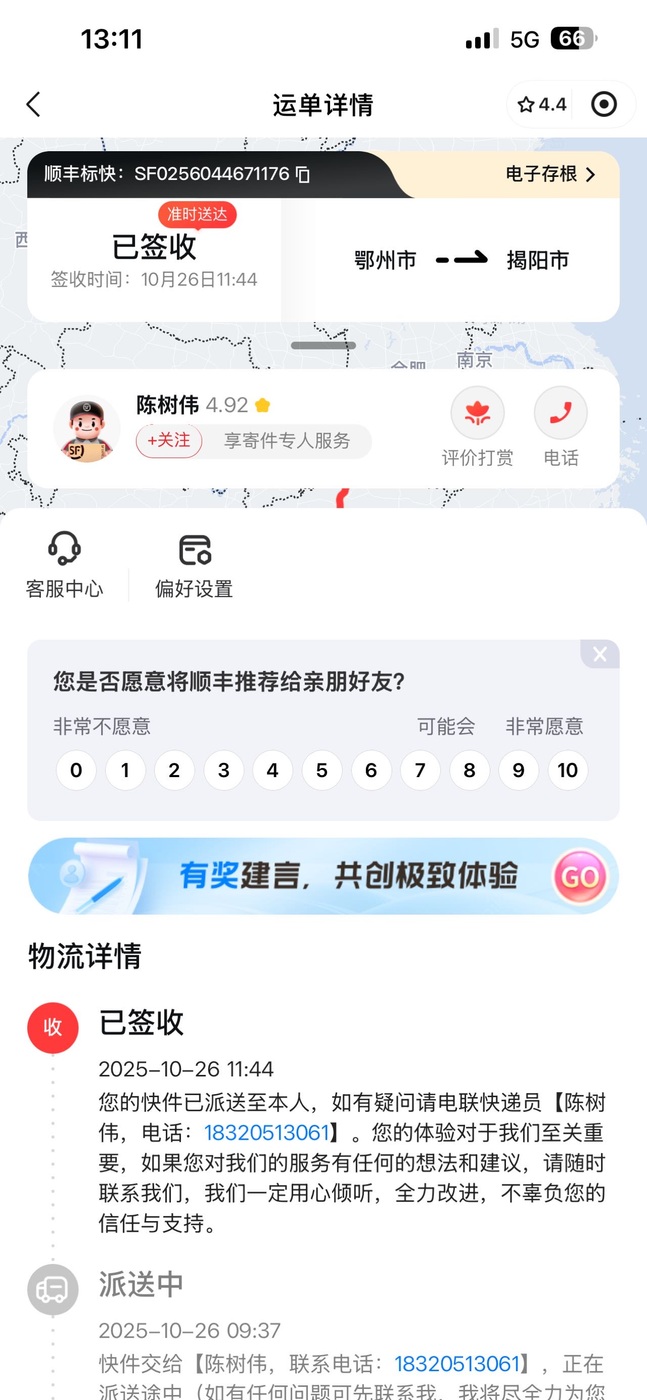Open 评价打赏 to rate the courier
Screen dimensions: 647x1400
click(477, 428)
